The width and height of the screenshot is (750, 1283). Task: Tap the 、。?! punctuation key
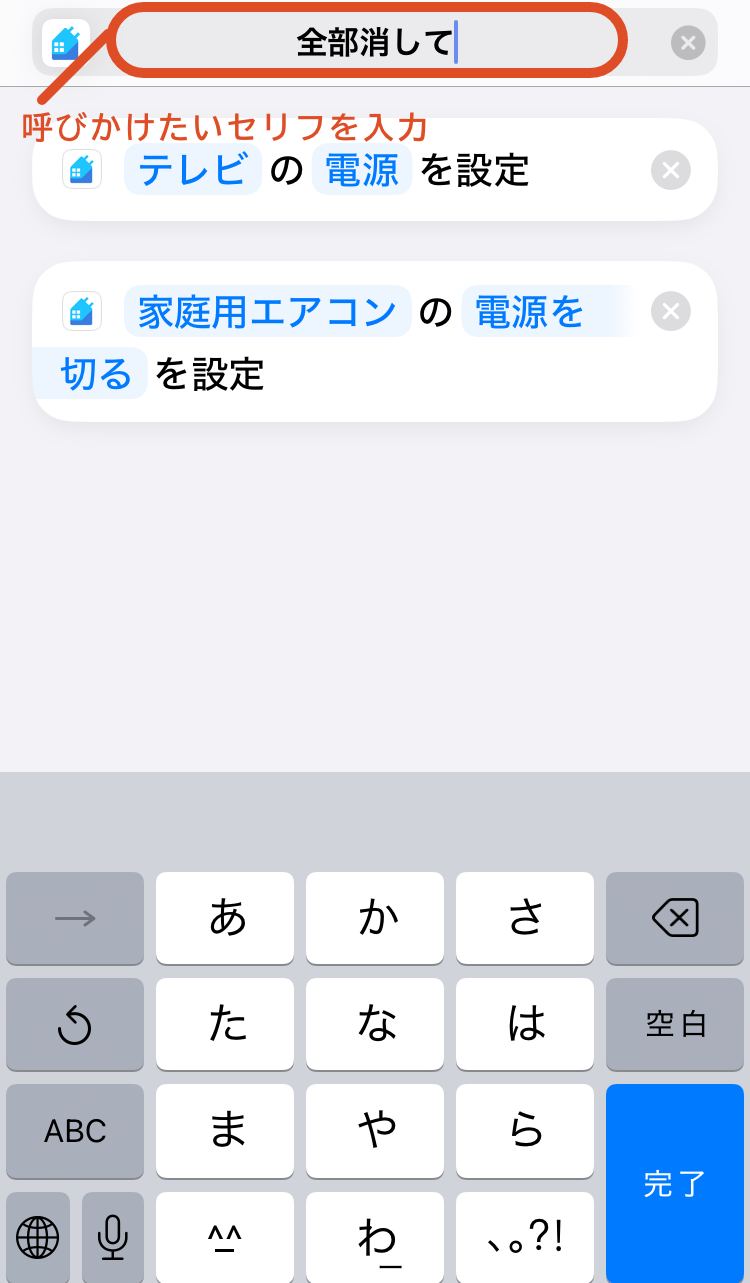[525, 1238]
